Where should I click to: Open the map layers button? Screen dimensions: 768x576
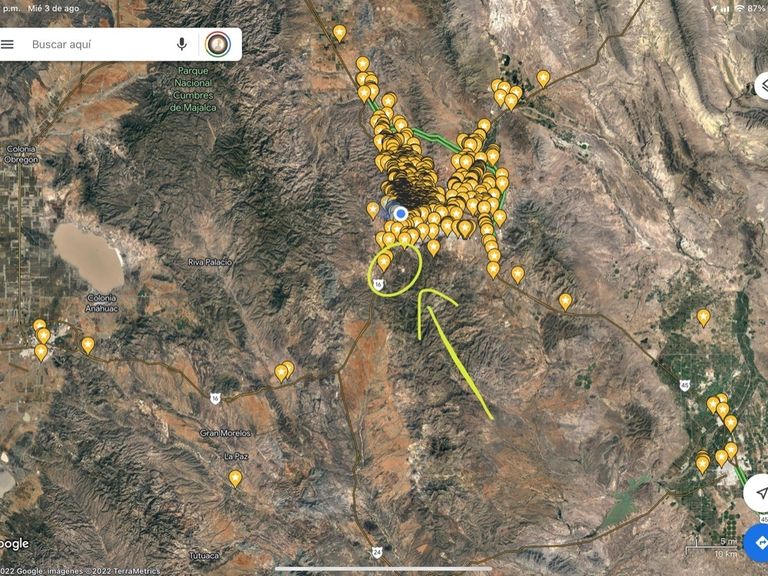click(762, 86)
